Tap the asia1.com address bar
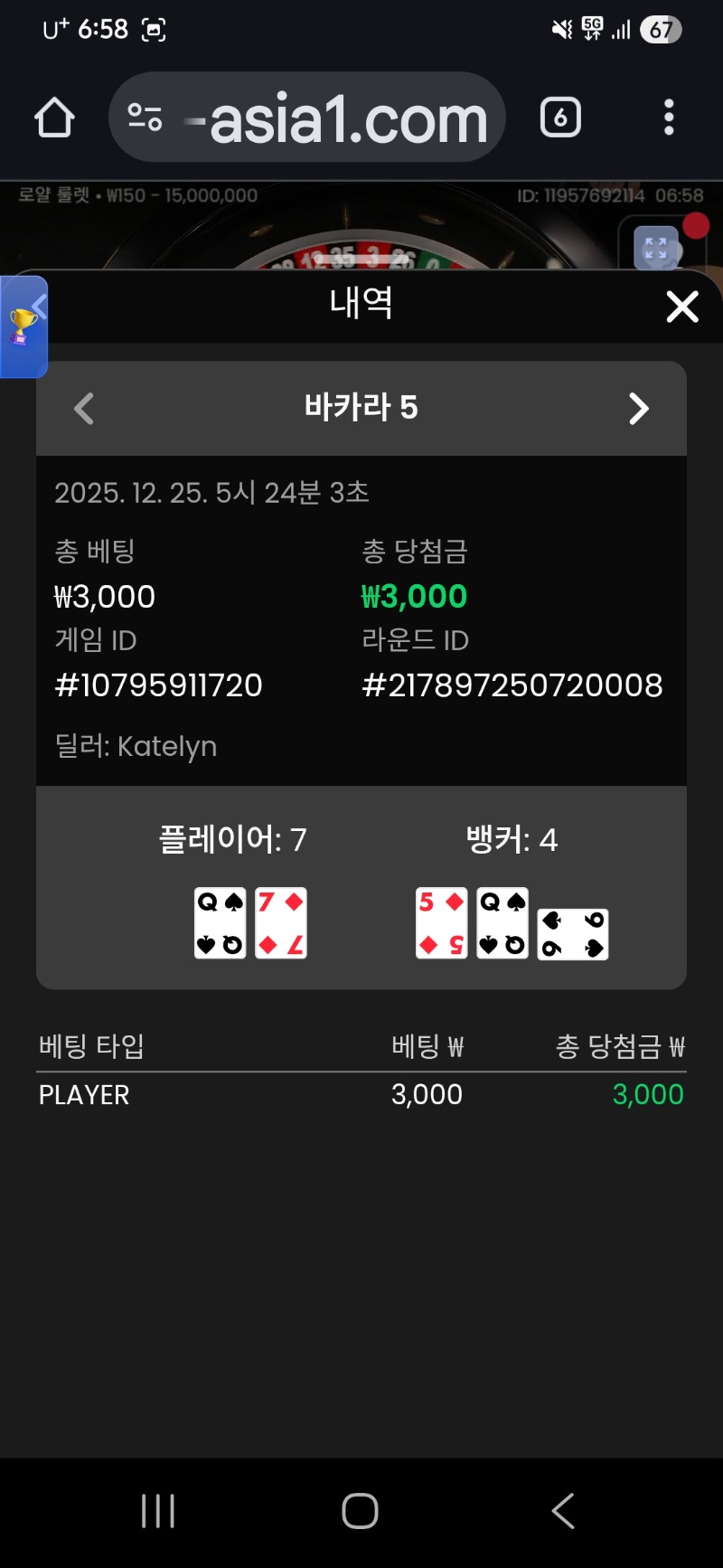The width and height of the screenshot is (723, 1568). tap(348, 118)
